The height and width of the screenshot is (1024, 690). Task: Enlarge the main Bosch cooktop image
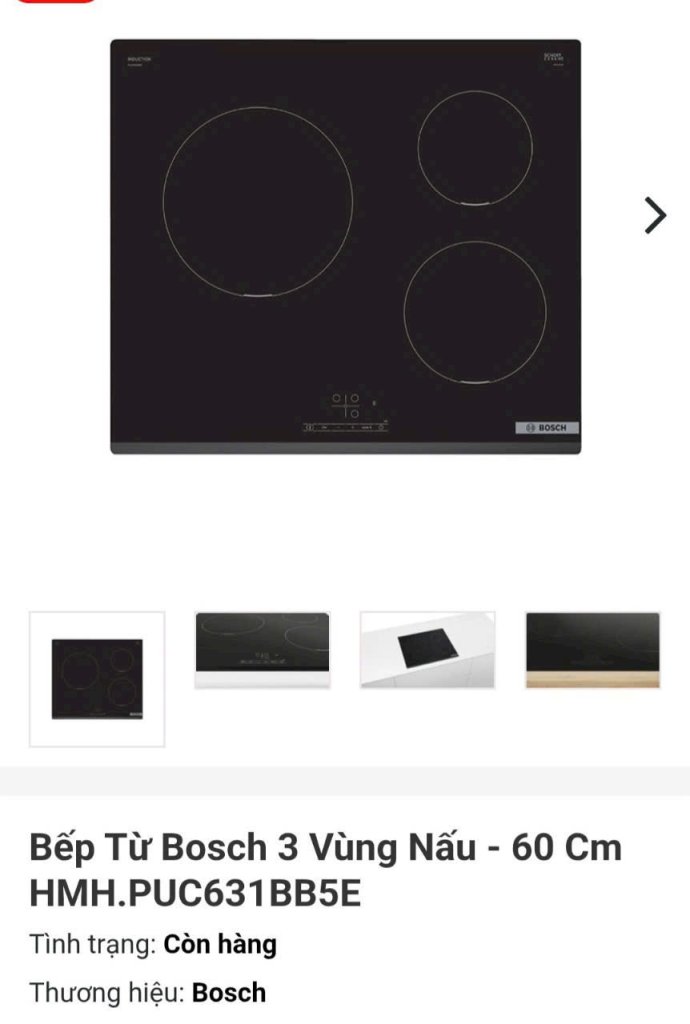click(345, 247)
